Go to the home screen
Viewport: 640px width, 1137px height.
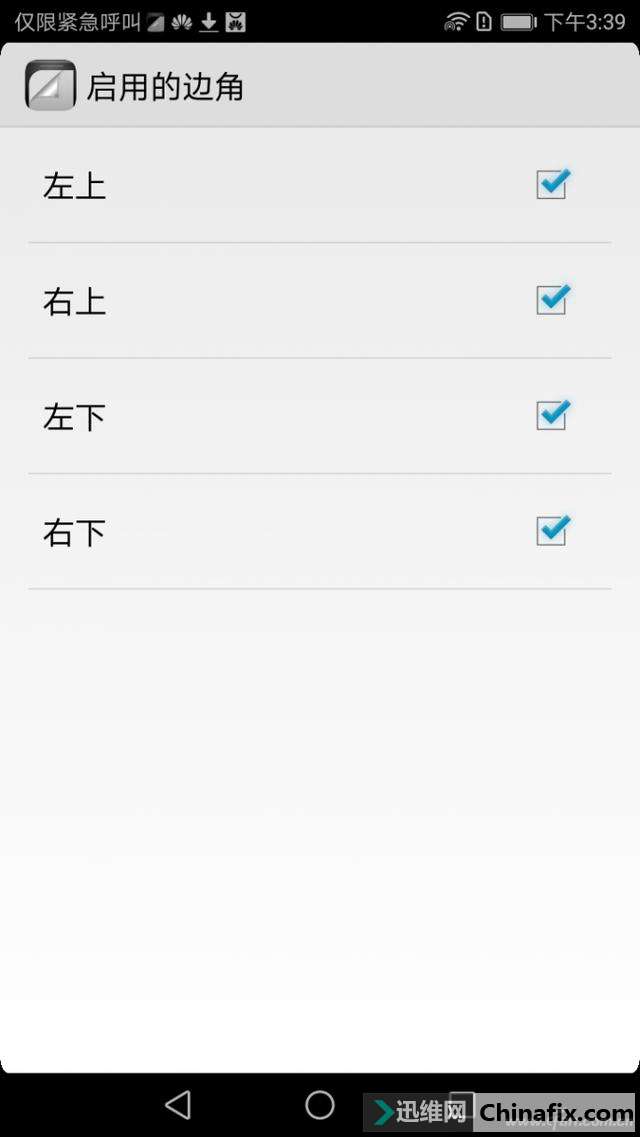pyautogui.click(x=320, y=1104)
